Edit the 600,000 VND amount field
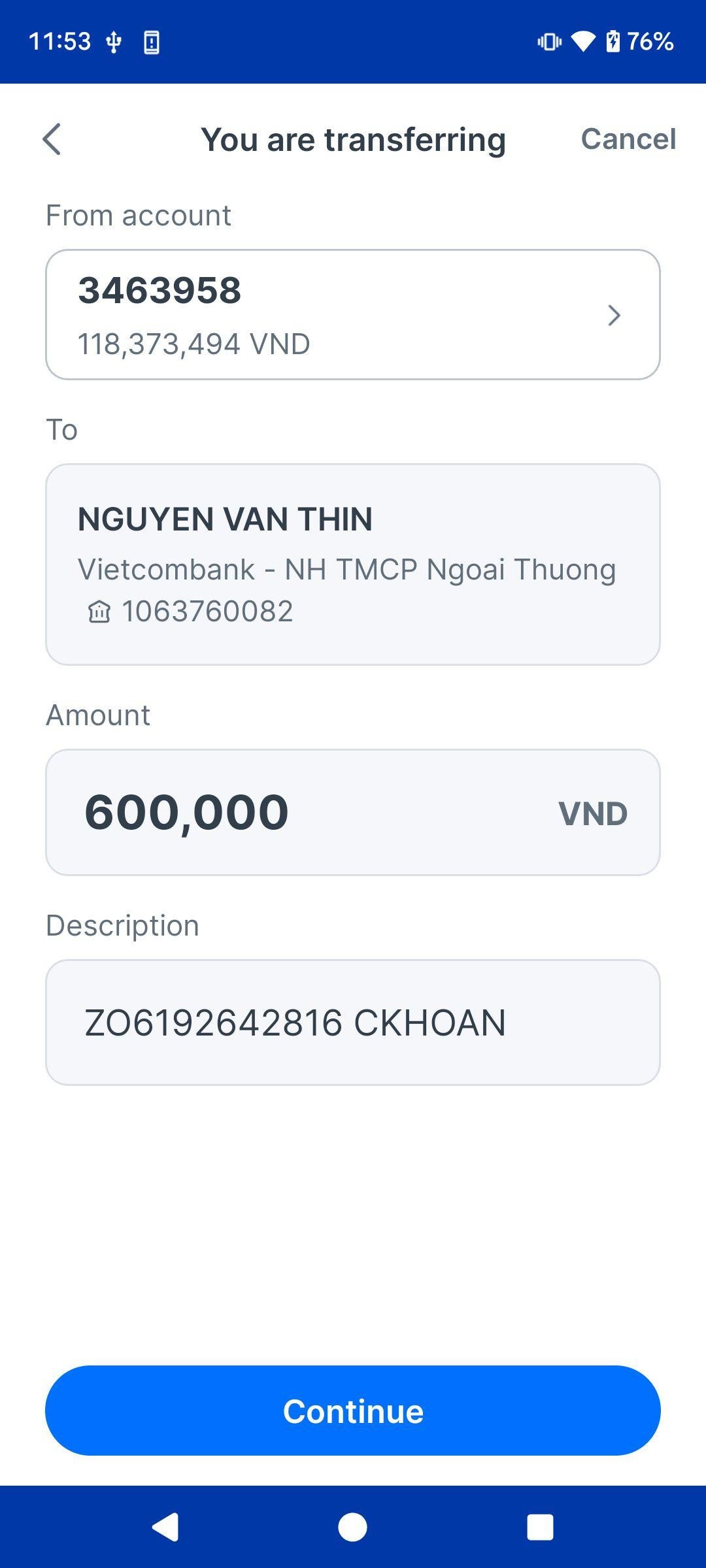Screen dimensions: 706x1568 click(x=353, y=812)
